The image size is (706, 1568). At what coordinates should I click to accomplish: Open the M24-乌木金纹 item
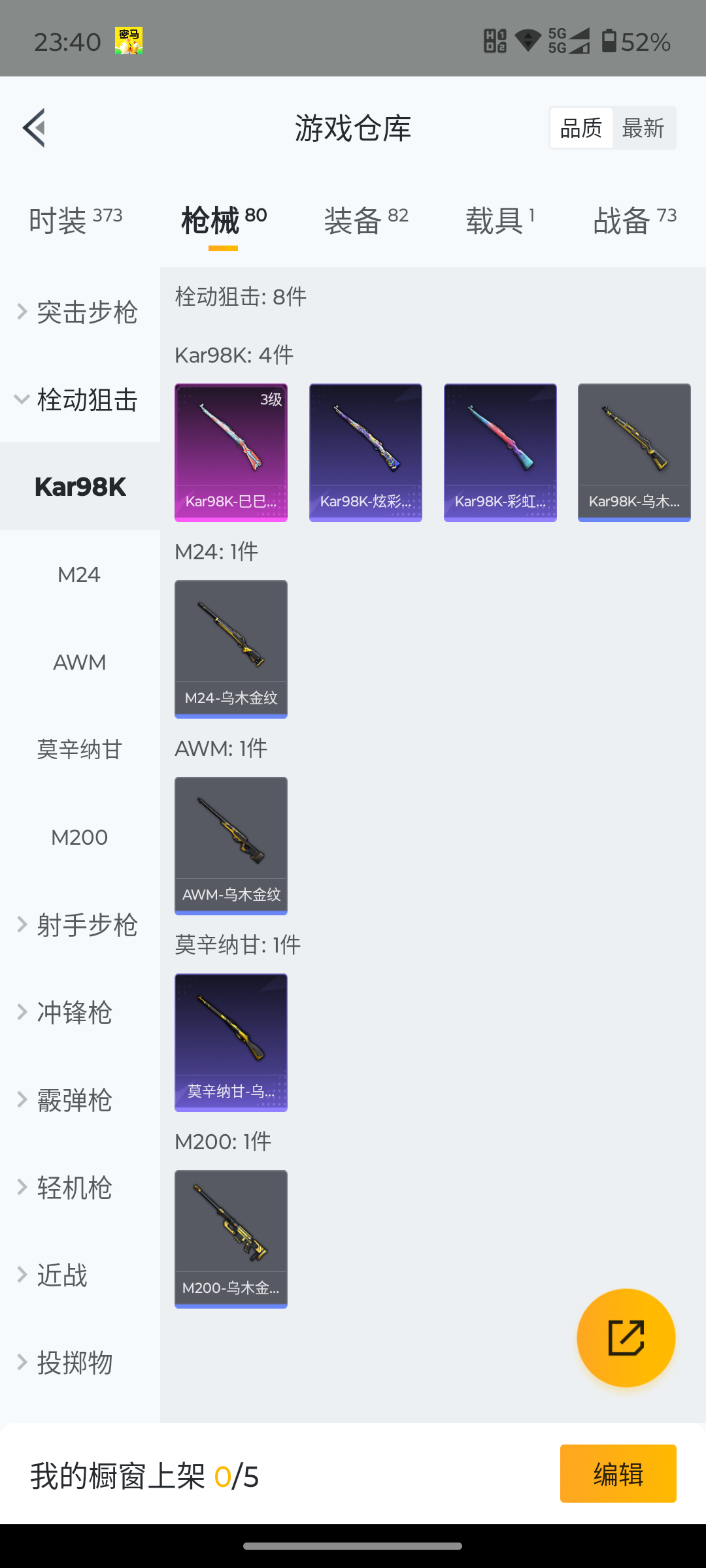[x=231, y=649]
